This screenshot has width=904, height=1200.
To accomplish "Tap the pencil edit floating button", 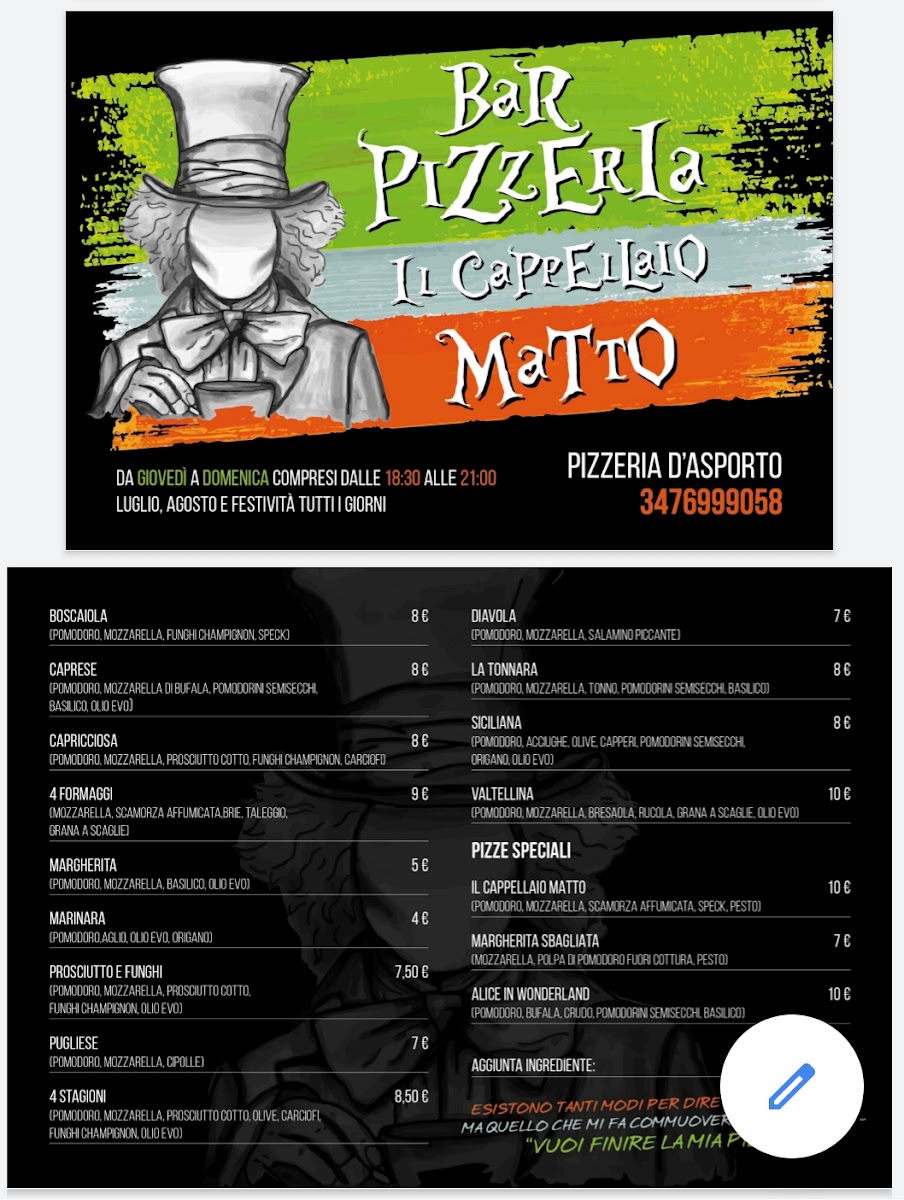I will (791, 1086).
